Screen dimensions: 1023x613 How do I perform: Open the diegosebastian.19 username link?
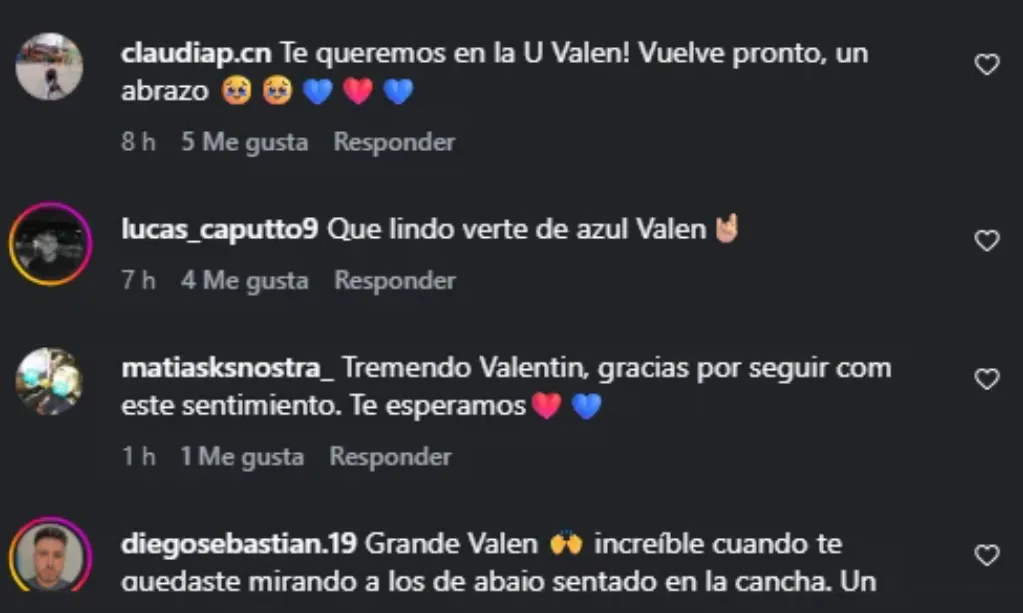[238, 545]
